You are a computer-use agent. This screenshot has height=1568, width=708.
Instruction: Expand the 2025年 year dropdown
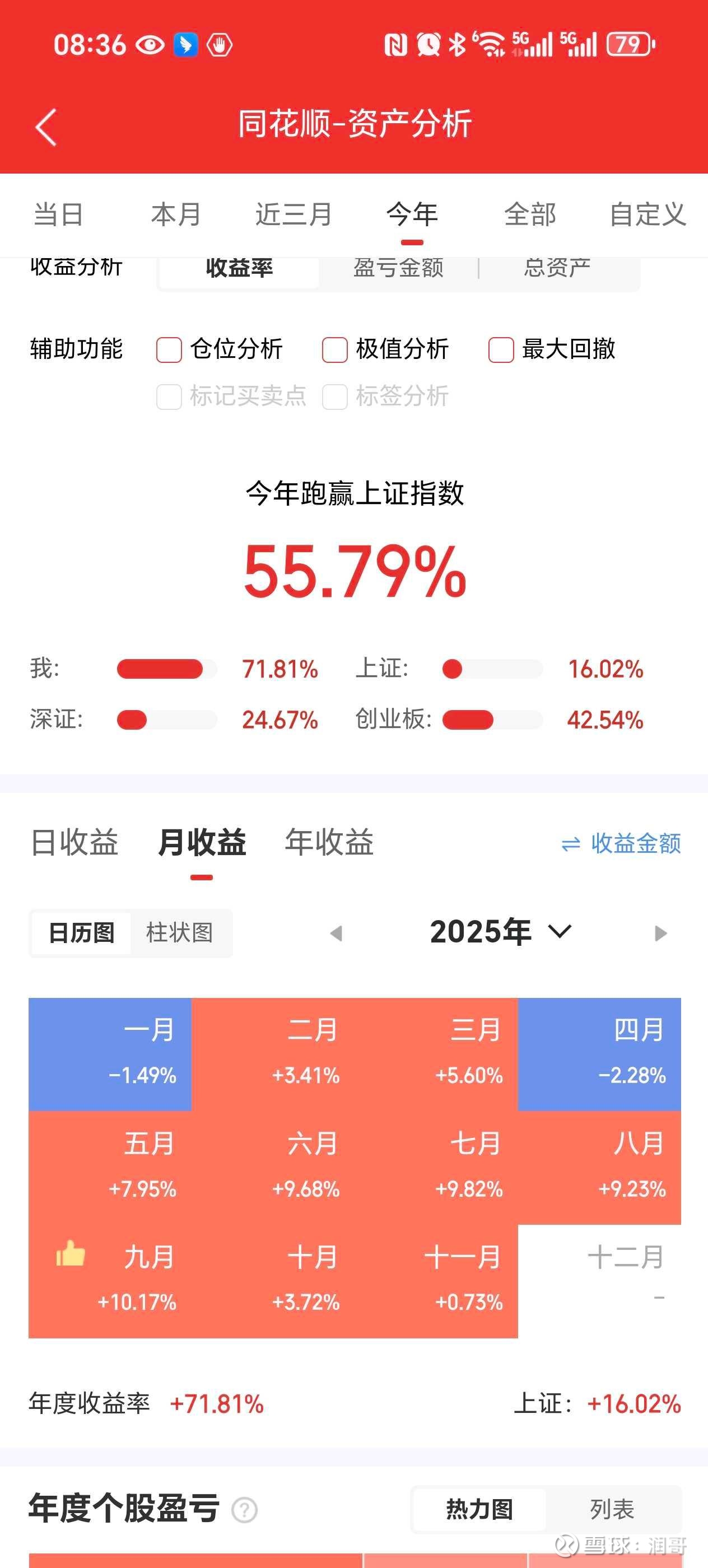500,931
